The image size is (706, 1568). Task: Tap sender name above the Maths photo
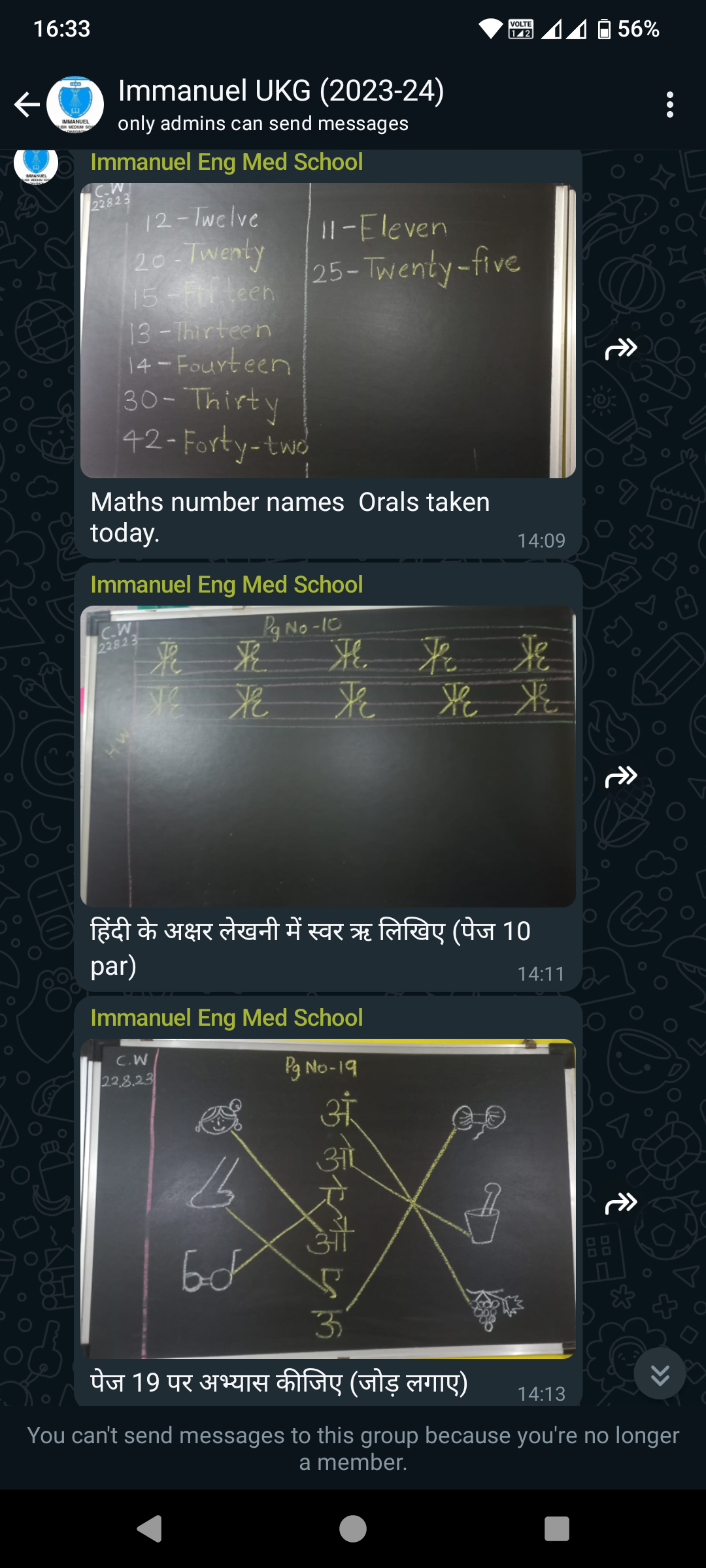[226, 162]
